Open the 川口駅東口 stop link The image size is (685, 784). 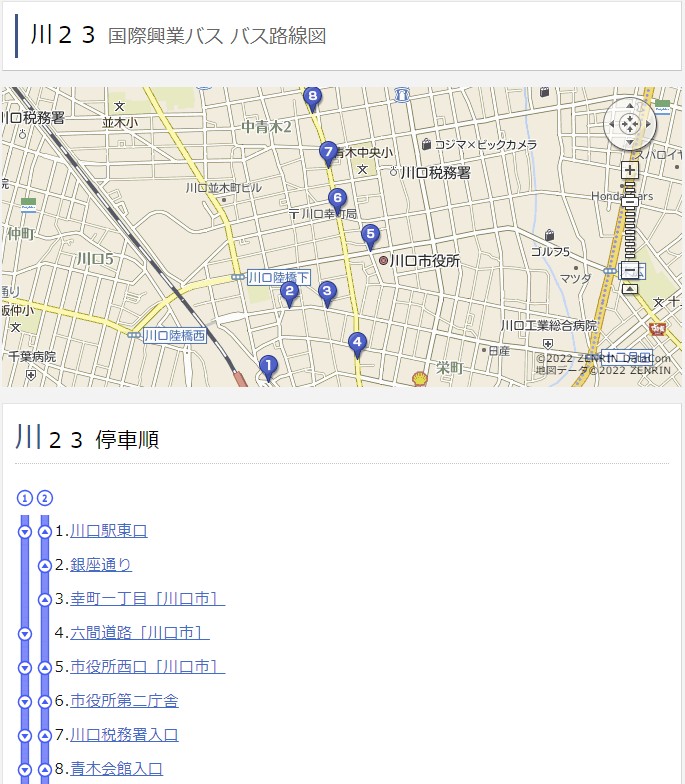click(x=109, y=531)
